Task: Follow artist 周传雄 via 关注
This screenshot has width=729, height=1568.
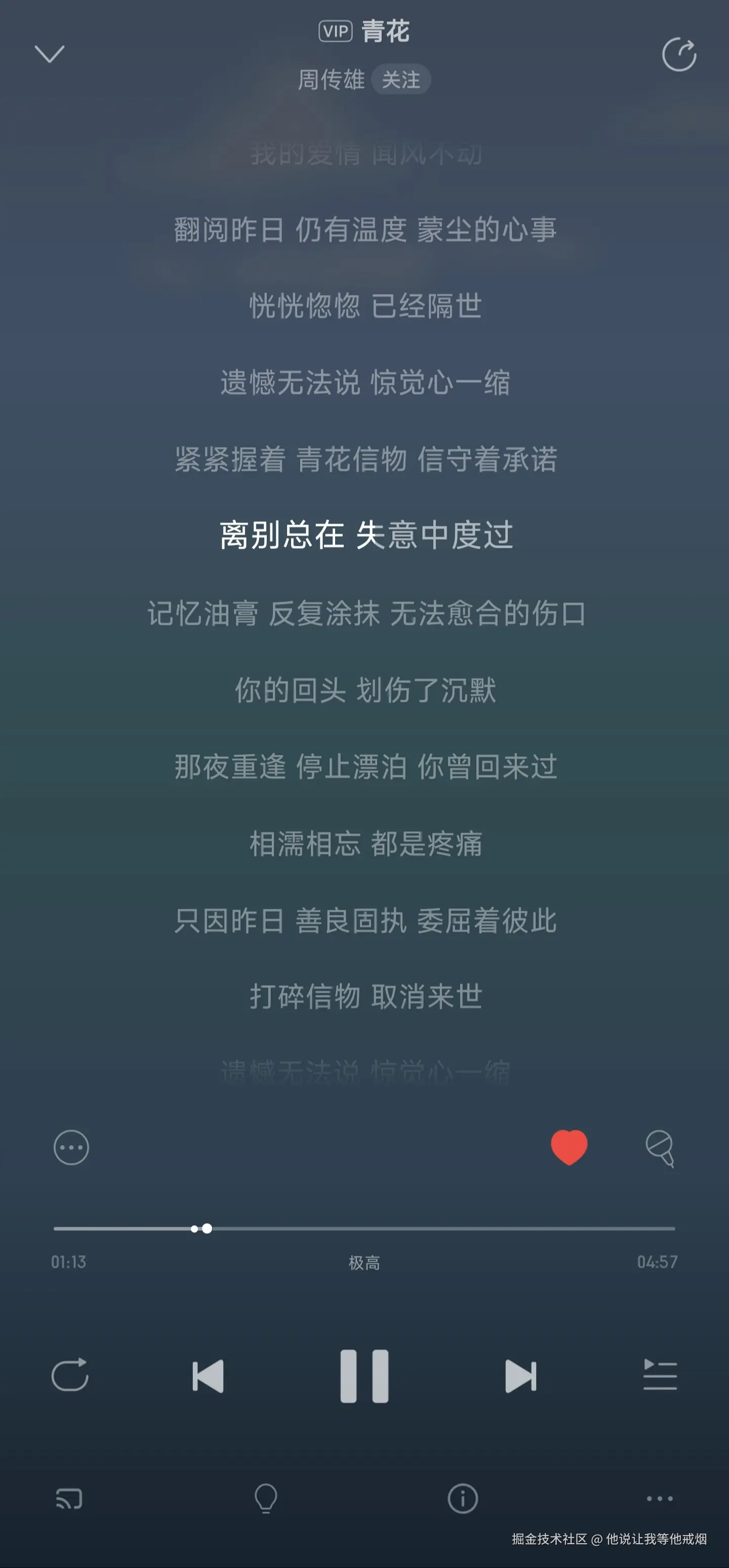Action: tap(400, 79)
